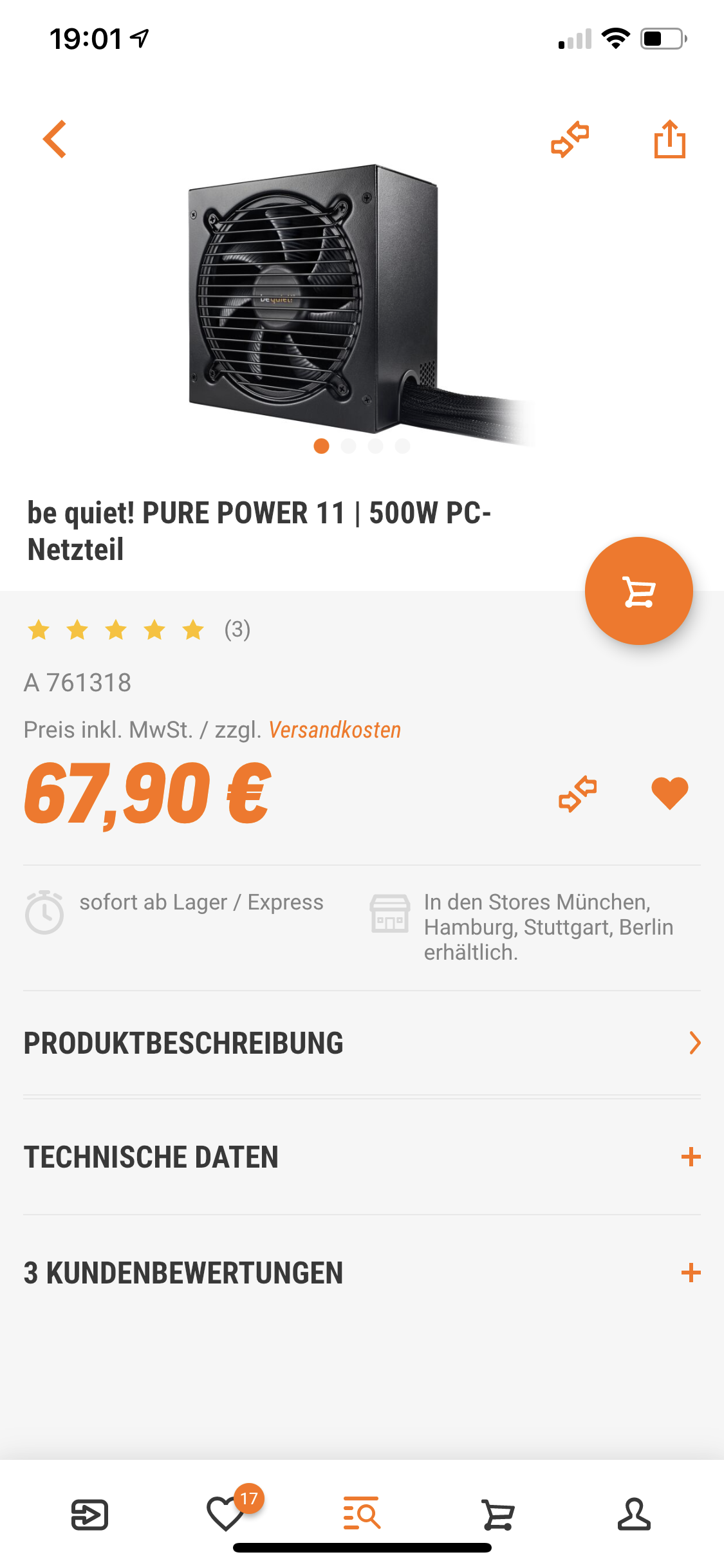
Task: Open the Produktbeschreibung section
Action: tap(362, 1043)
